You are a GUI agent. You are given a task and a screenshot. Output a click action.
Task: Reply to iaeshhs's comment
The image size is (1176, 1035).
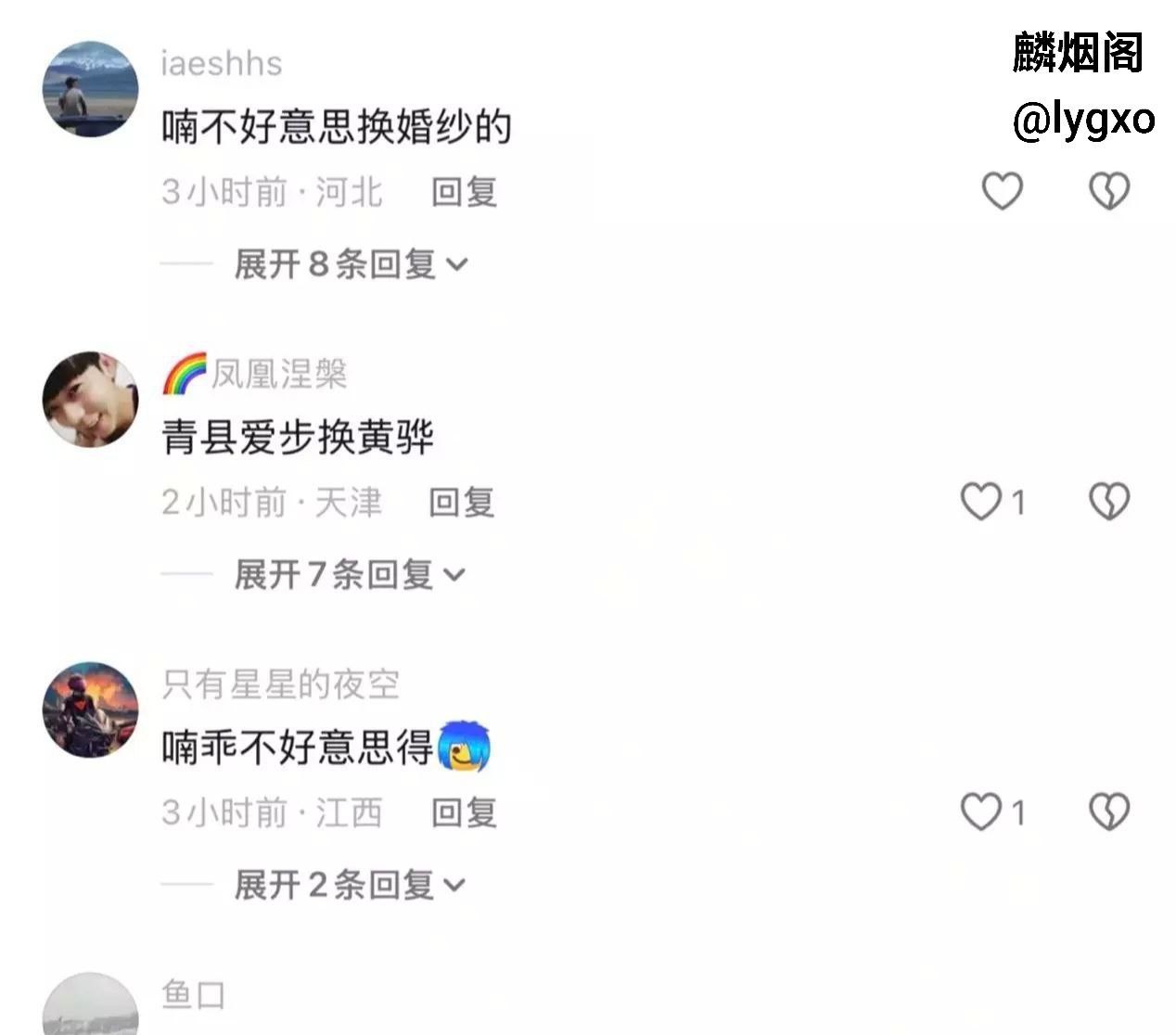point(465,192)
